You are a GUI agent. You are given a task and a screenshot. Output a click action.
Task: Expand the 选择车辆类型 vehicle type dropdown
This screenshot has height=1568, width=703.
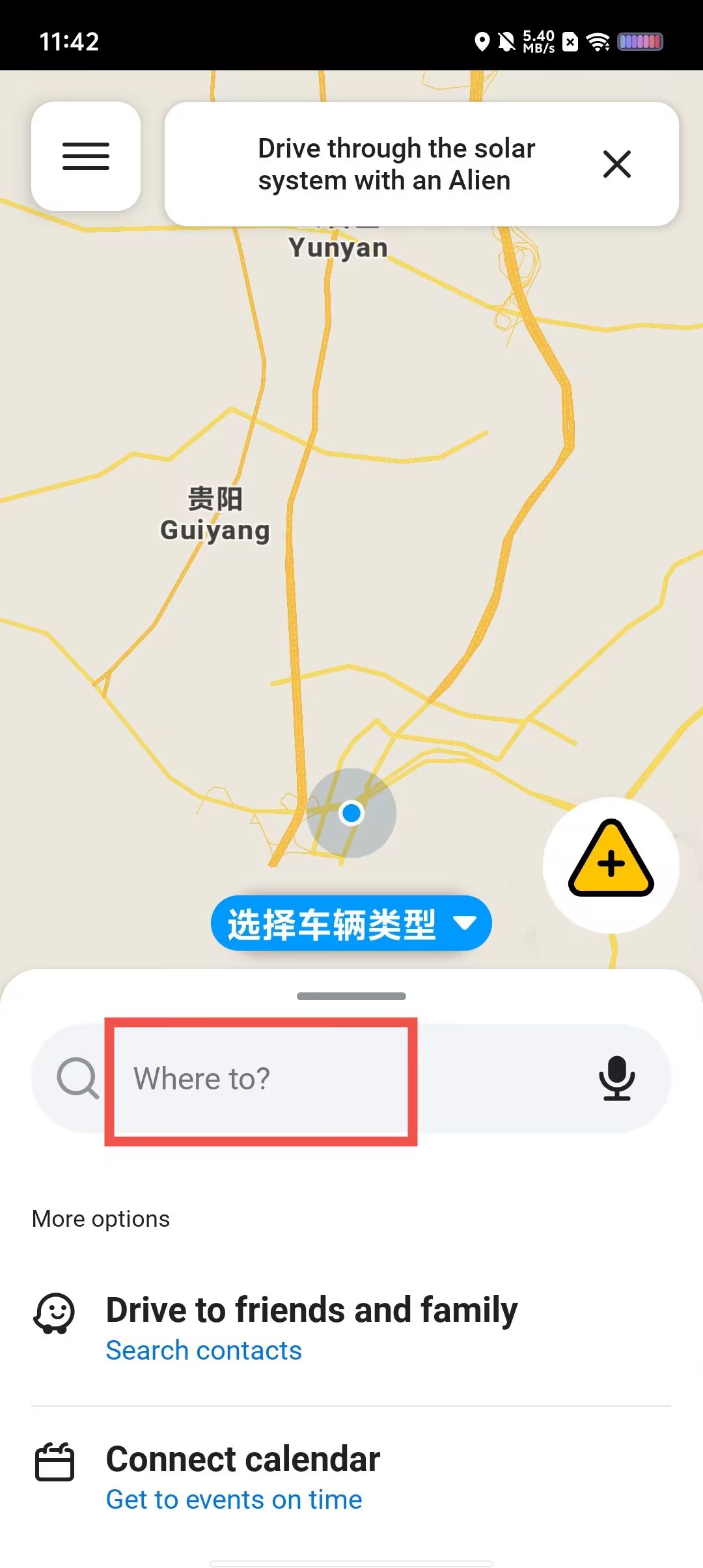(x=351, y=923)
